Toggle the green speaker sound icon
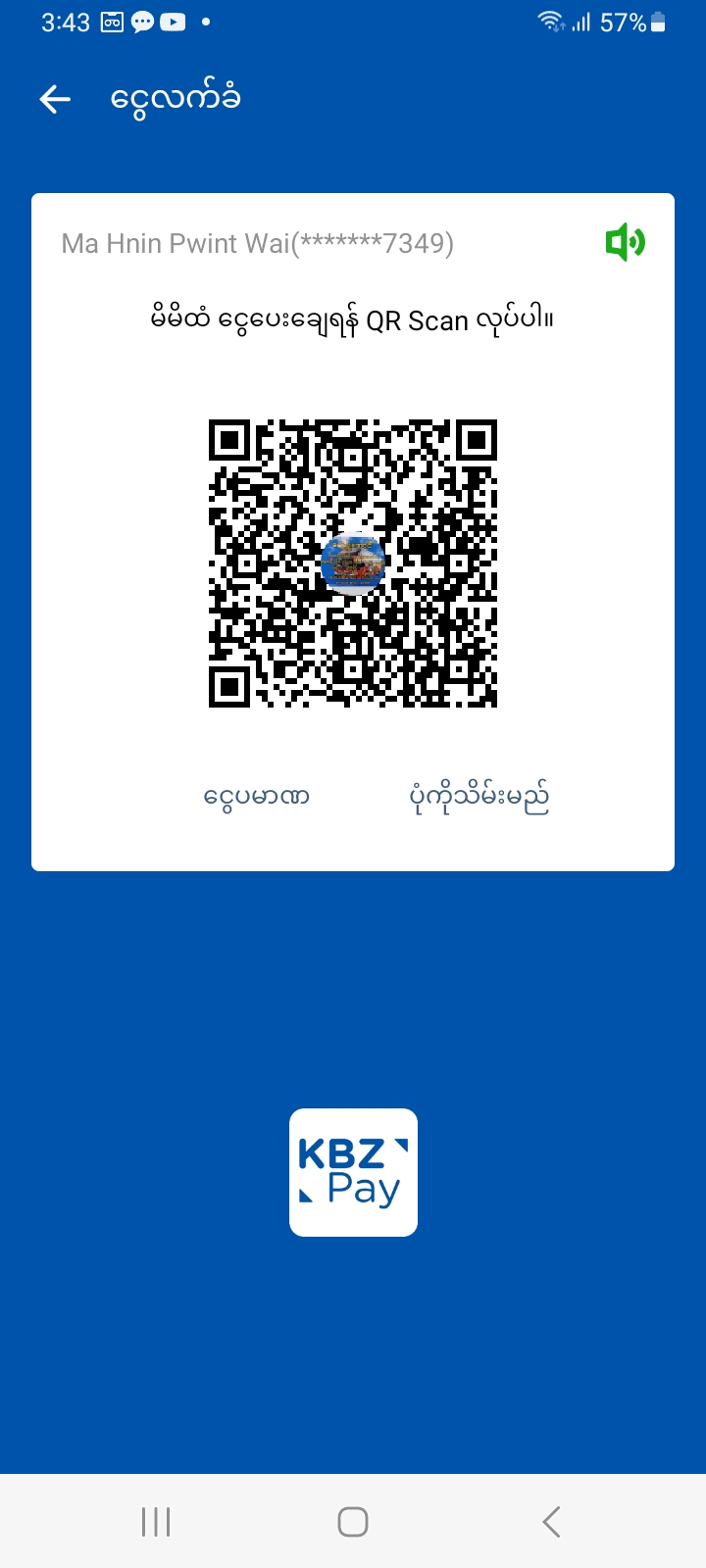The height and width of the screenshot is (1568, 706). point(625,242)
